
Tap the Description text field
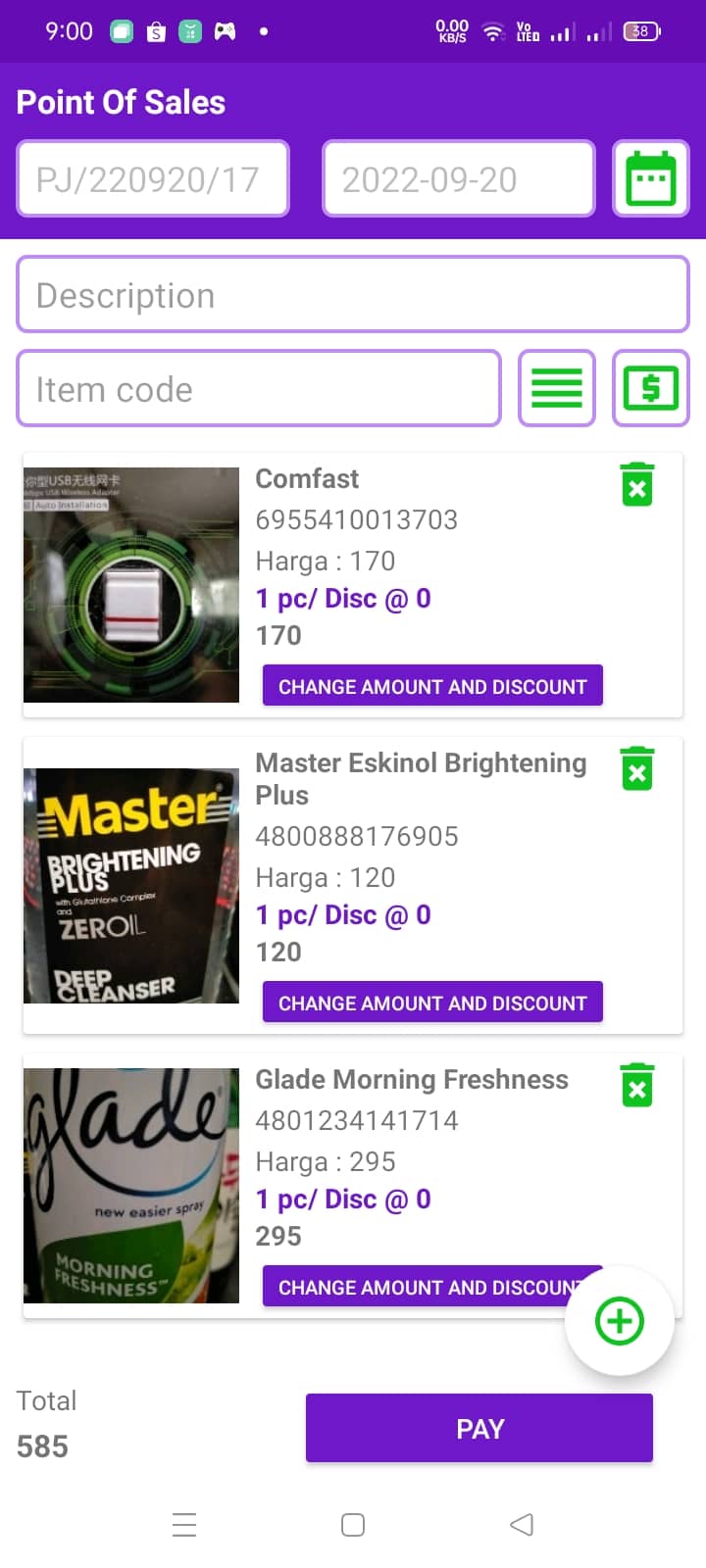point(353,295)
